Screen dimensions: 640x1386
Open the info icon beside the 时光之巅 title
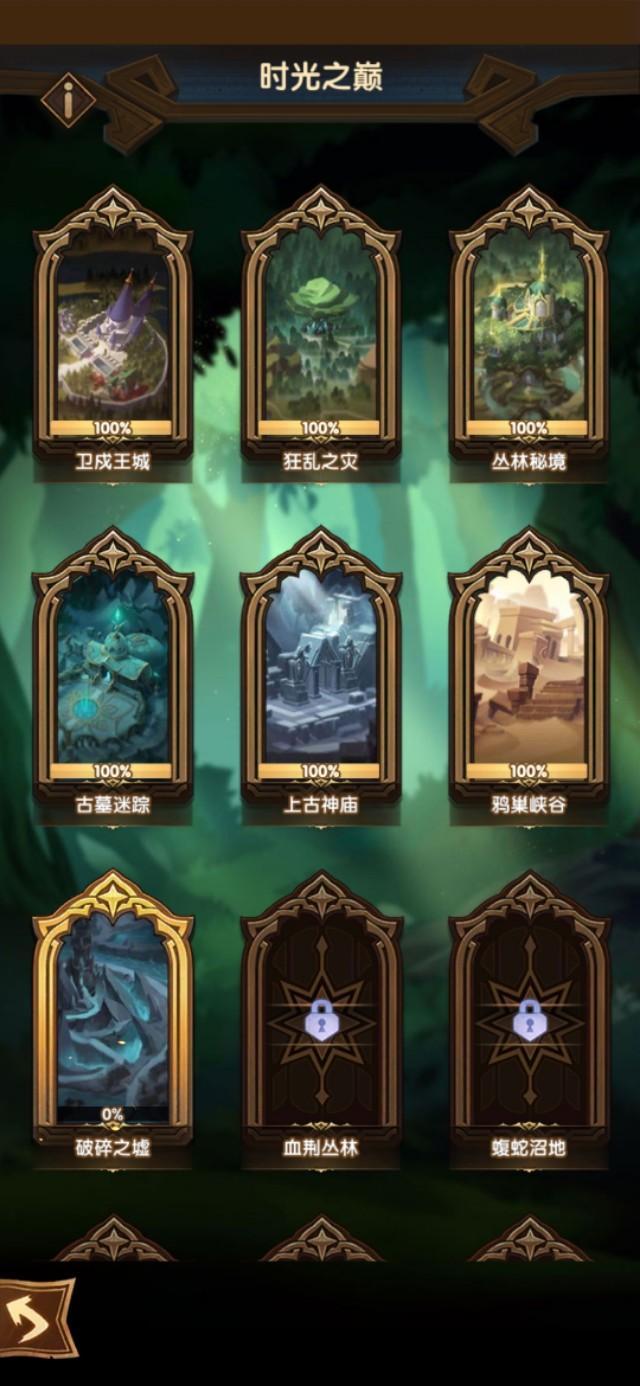69,99
